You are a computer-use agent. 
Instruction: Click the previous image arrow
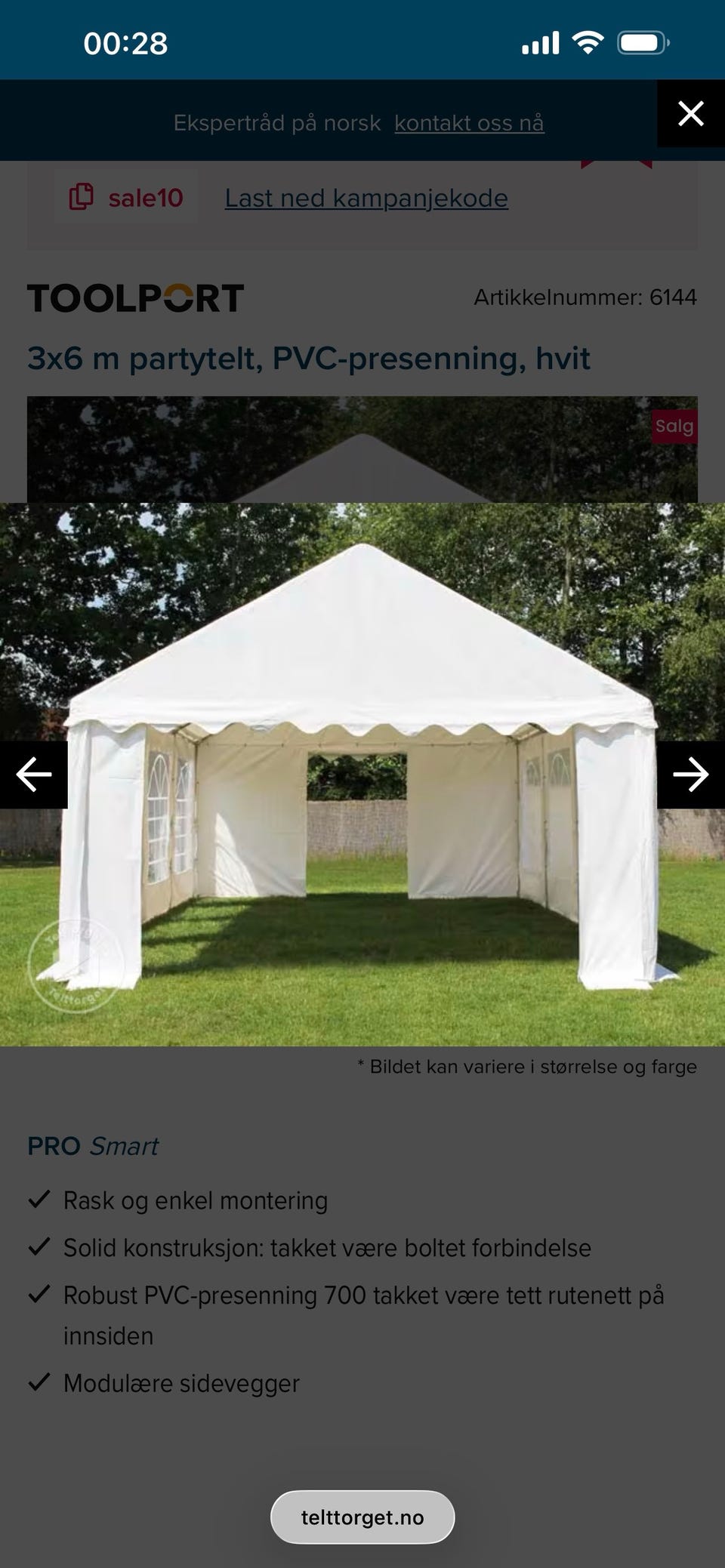pos(33,773)
